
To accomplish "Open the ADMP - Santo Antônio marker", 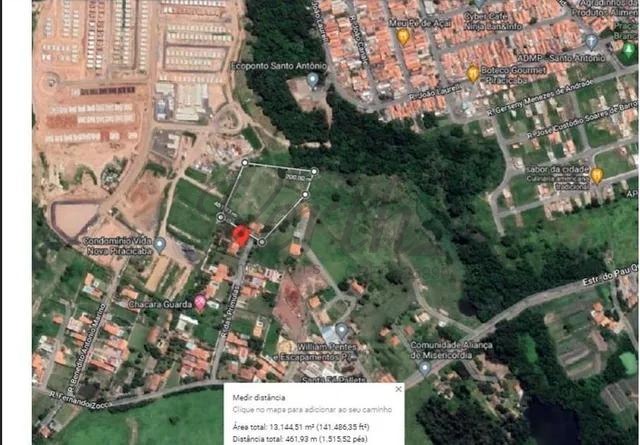I will [x=591, y=42].
